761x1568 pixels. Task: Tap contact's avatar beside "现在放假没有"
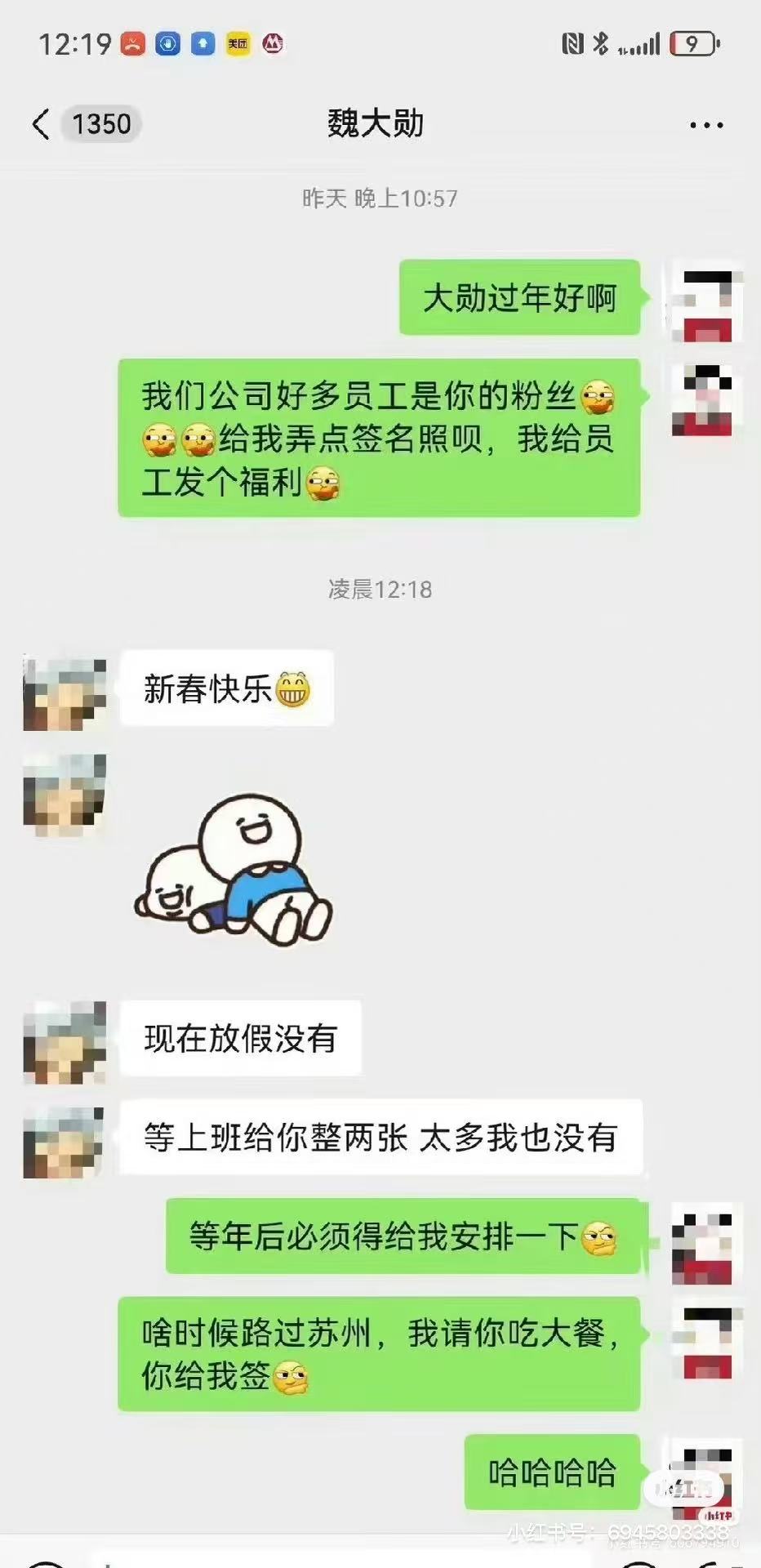click(x=65, y=1042)
